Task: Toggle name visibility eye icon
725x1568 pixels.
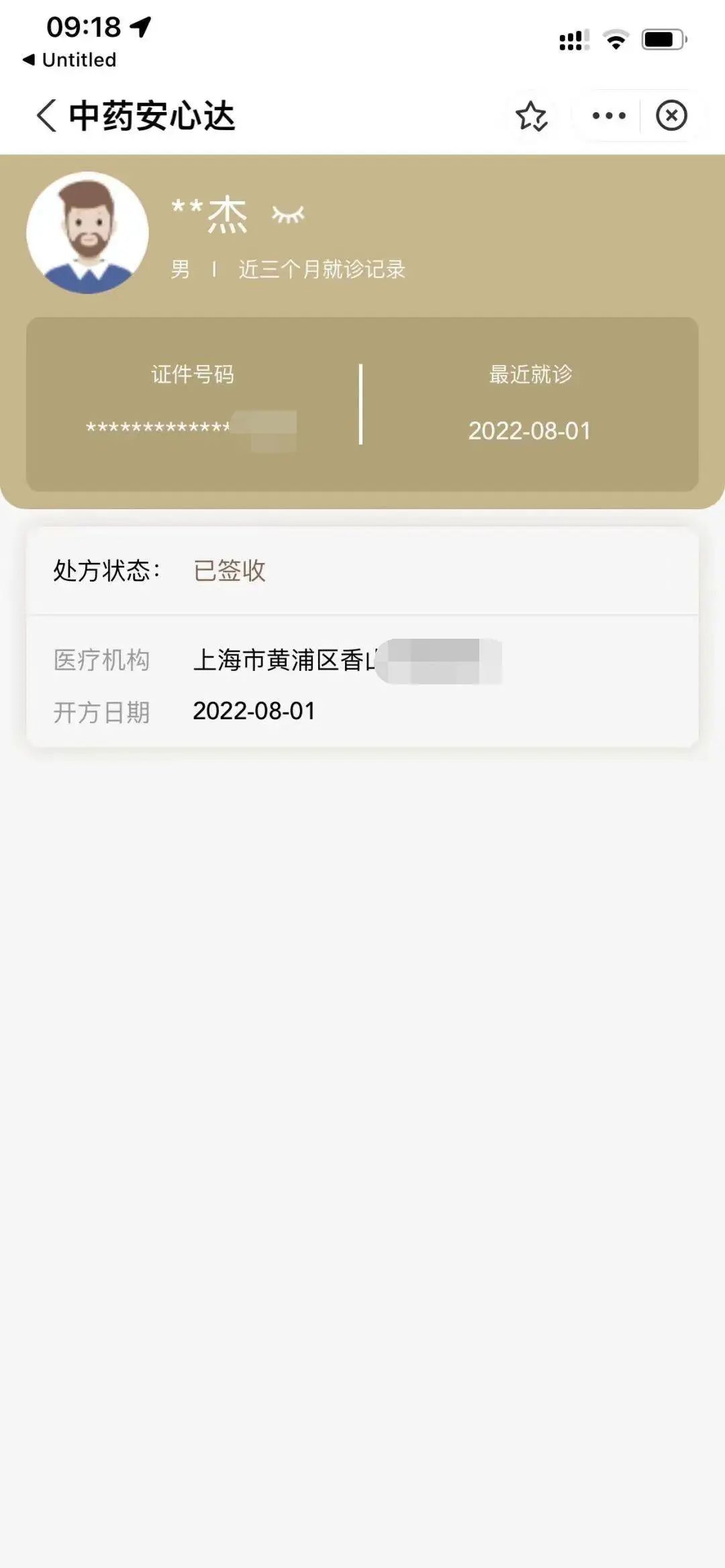Action: pyautogui.click(x=288, y=215)
